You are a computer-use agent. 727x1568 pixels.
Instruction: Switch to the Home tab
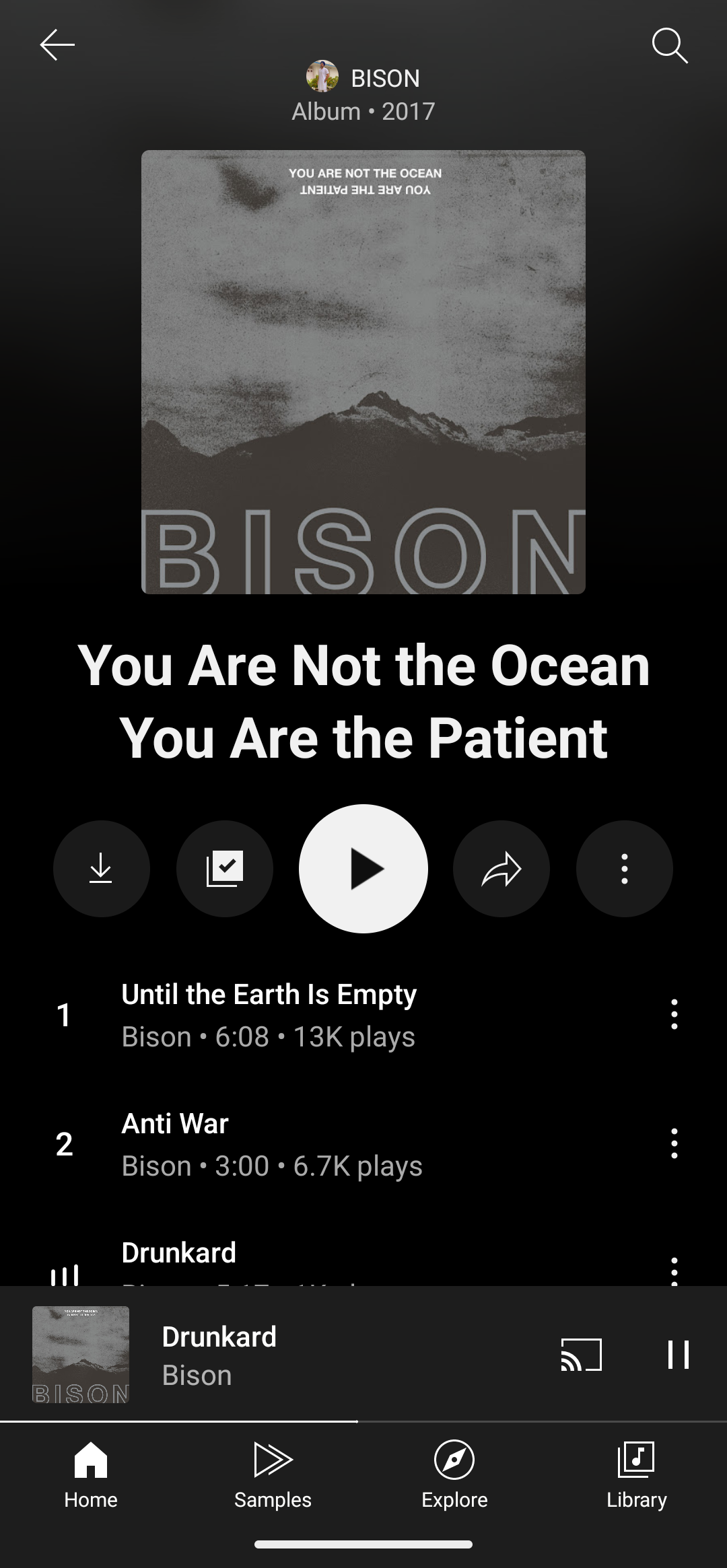(x=91, y=1475)
